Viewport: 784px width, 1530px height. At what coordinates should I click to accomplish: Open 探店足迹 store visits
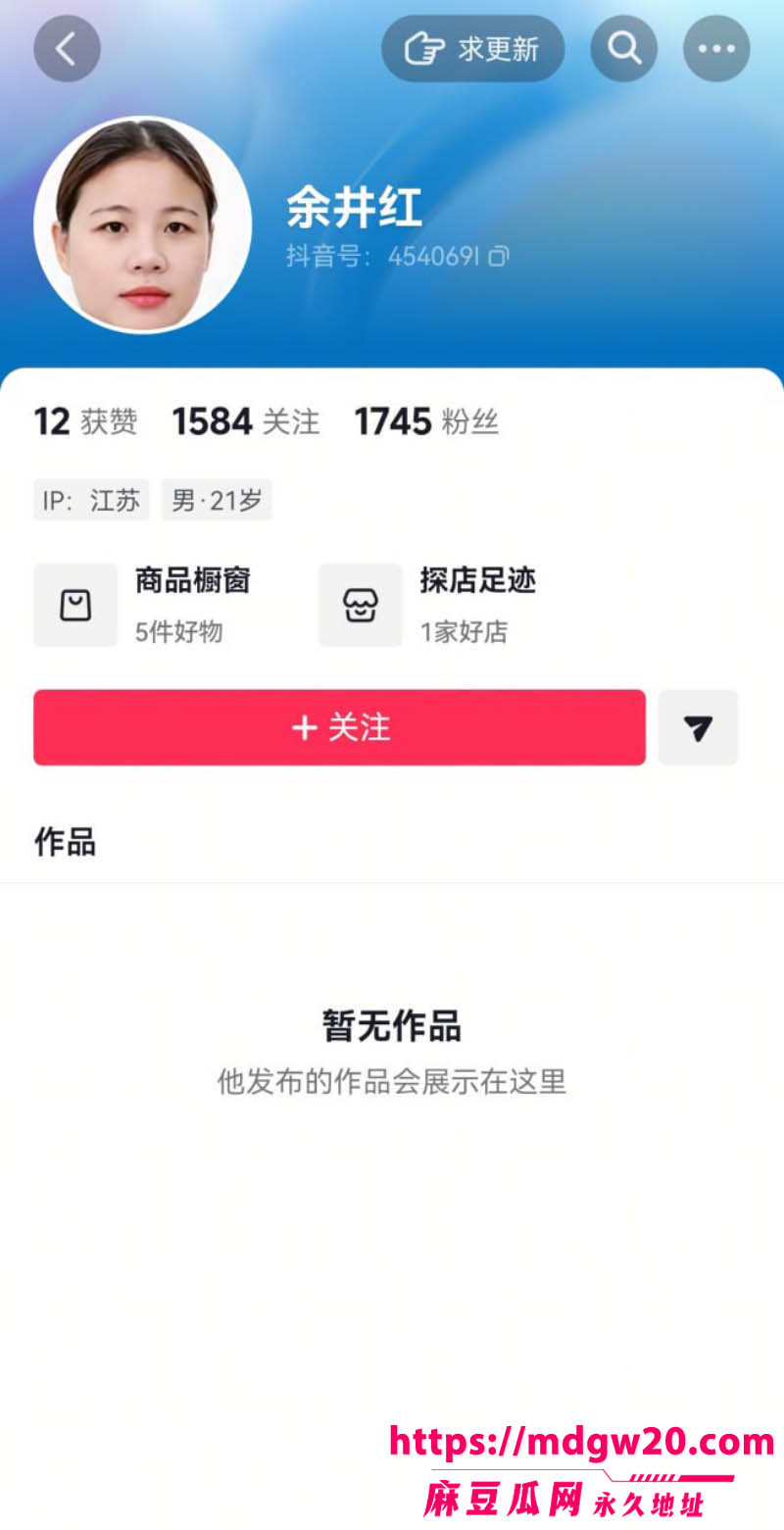[x=428, y=605]
